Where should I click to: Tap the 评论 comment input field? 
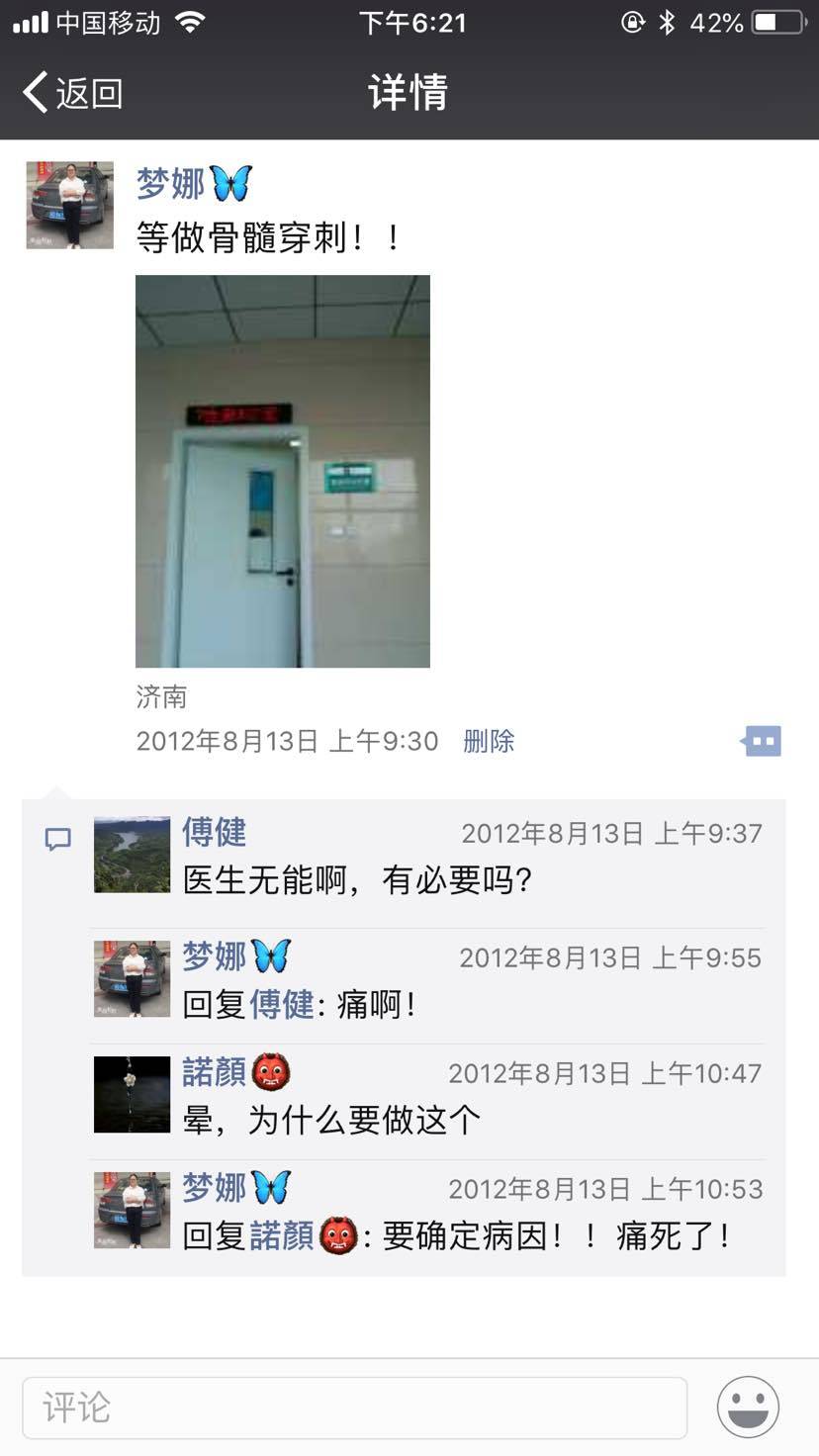[354, 1407]
